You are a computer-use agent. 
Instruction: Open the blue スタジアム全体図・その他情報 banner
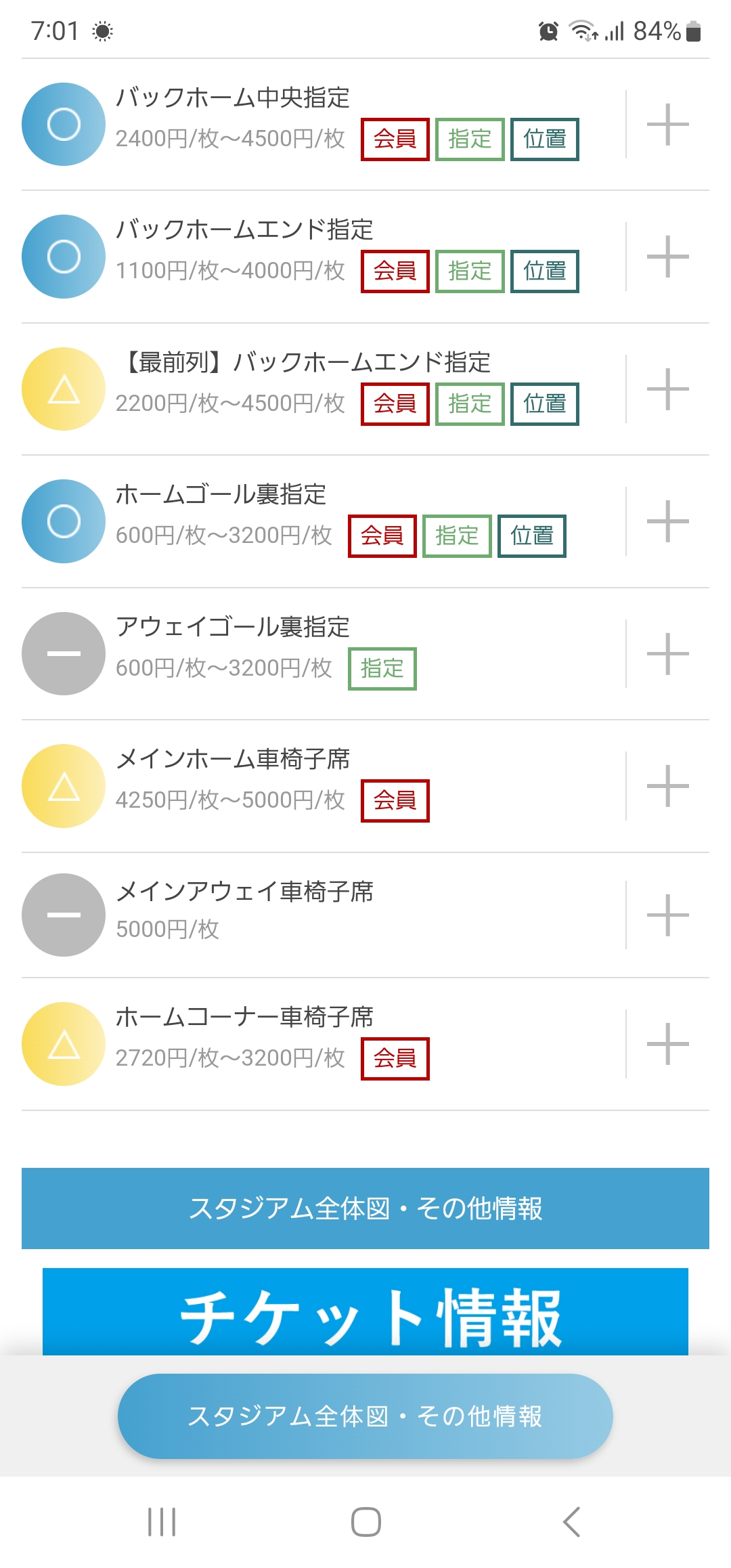[365, 1208]
